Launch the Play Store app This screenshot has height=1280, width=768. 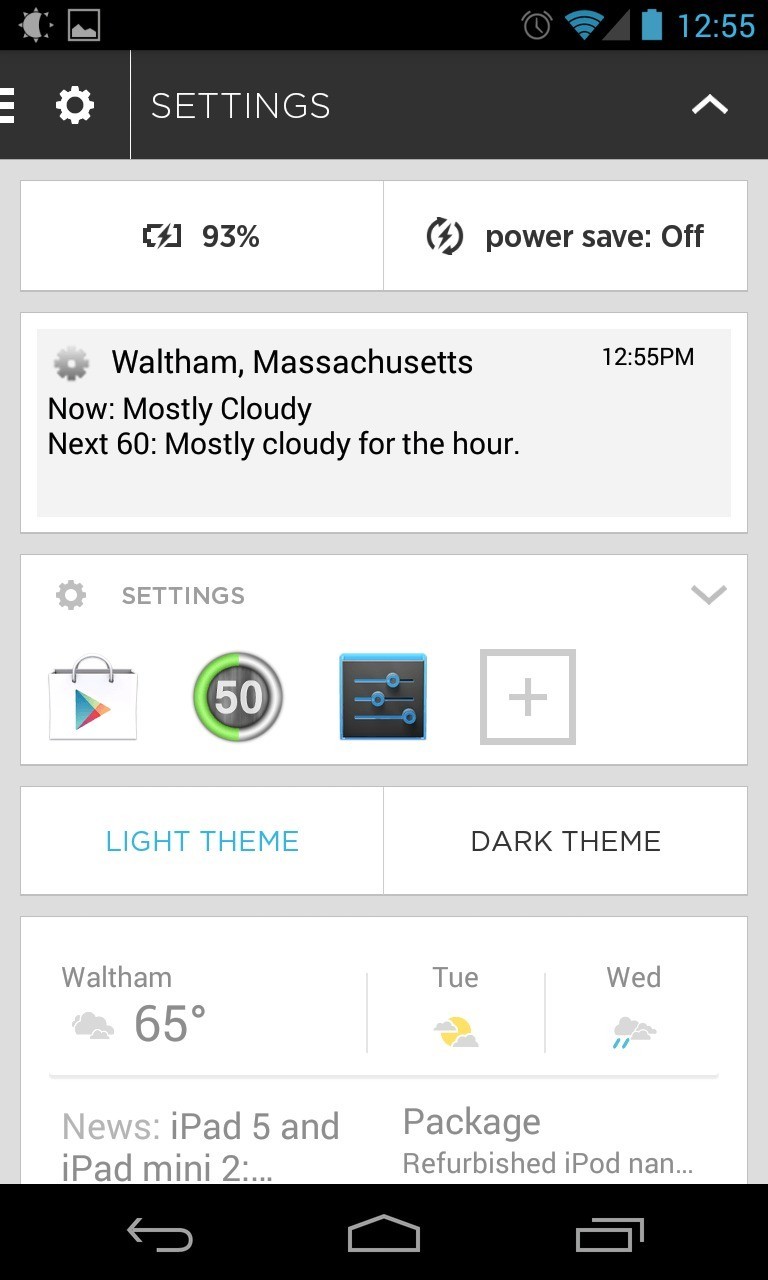(x=93, y=697)
